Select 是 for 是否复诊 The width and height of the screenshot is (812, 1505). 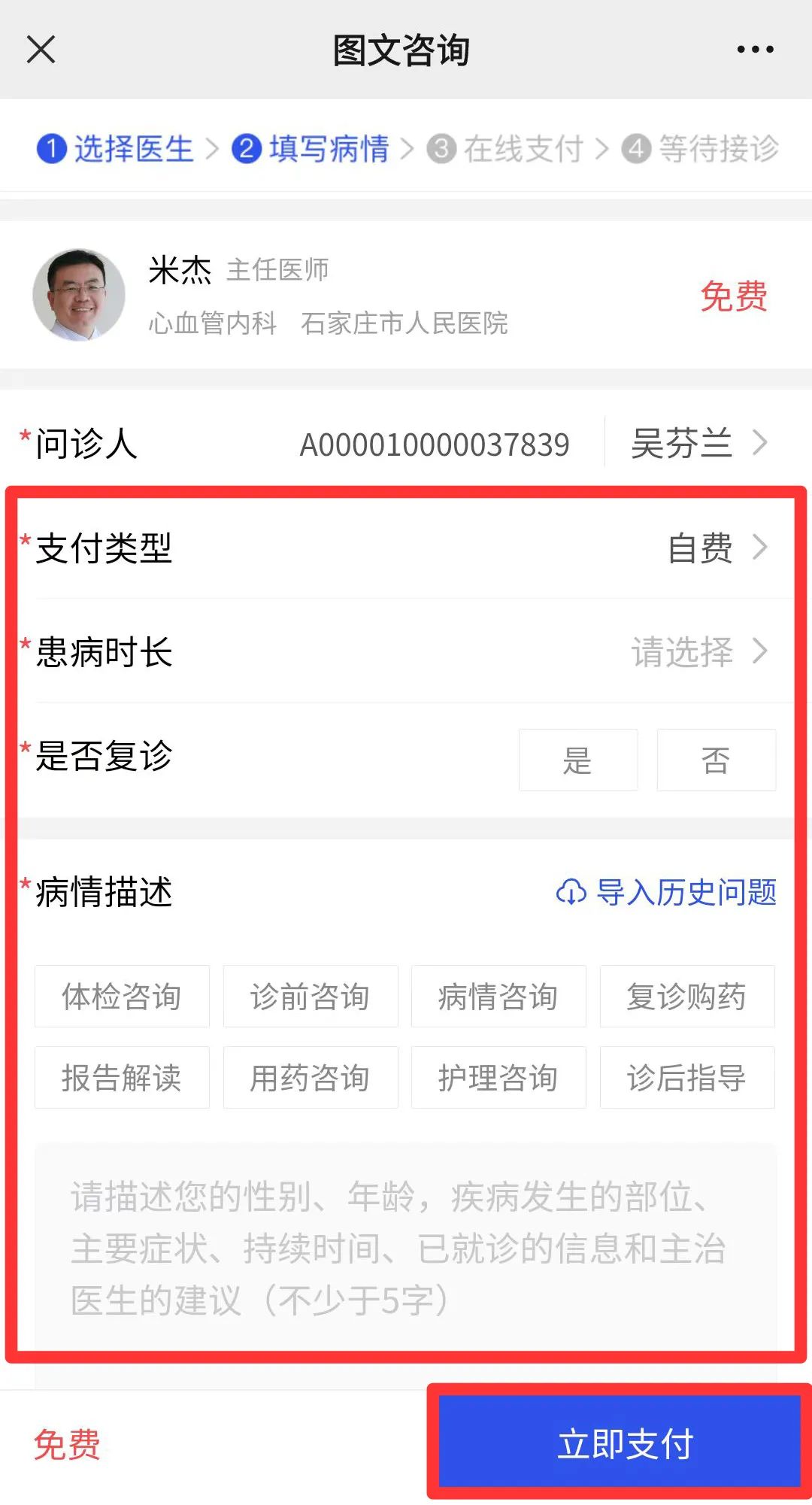[x=577, y=760]
